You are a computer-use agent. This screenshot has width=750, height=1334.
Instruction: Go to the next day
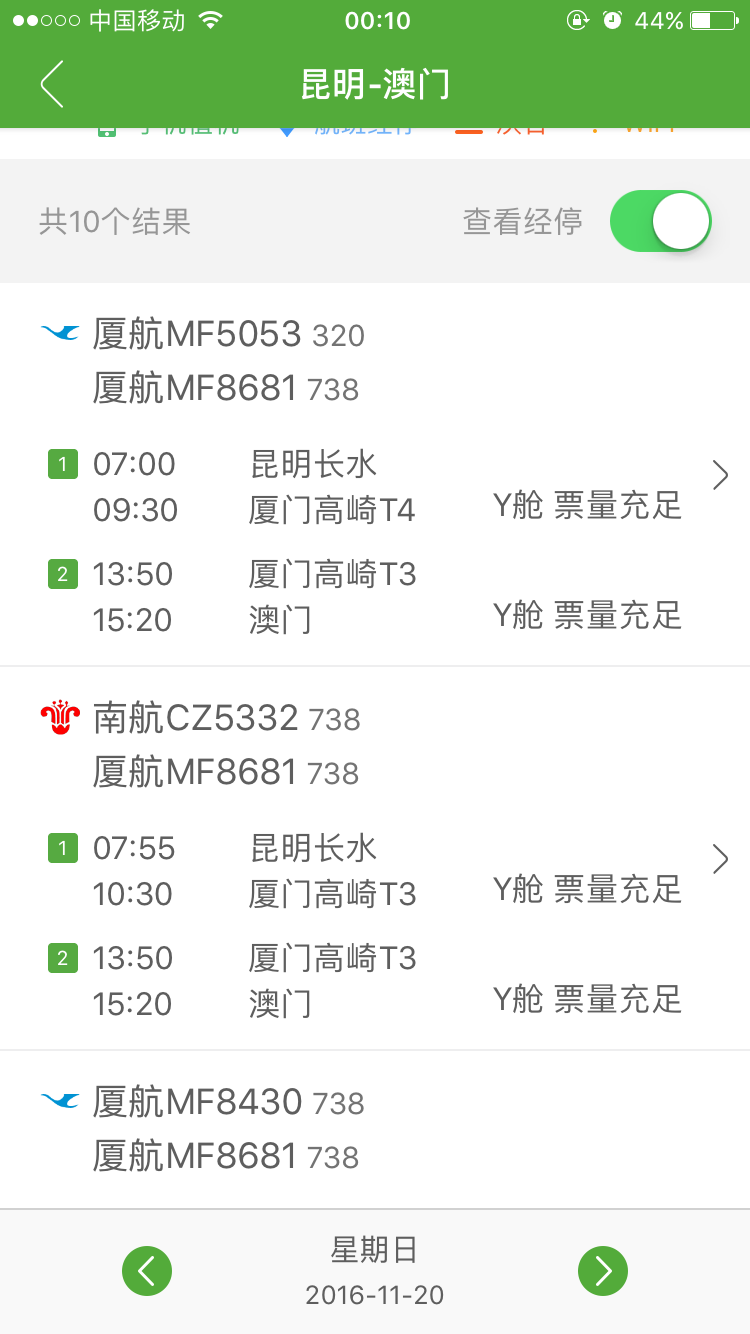tap(603, 1271)
